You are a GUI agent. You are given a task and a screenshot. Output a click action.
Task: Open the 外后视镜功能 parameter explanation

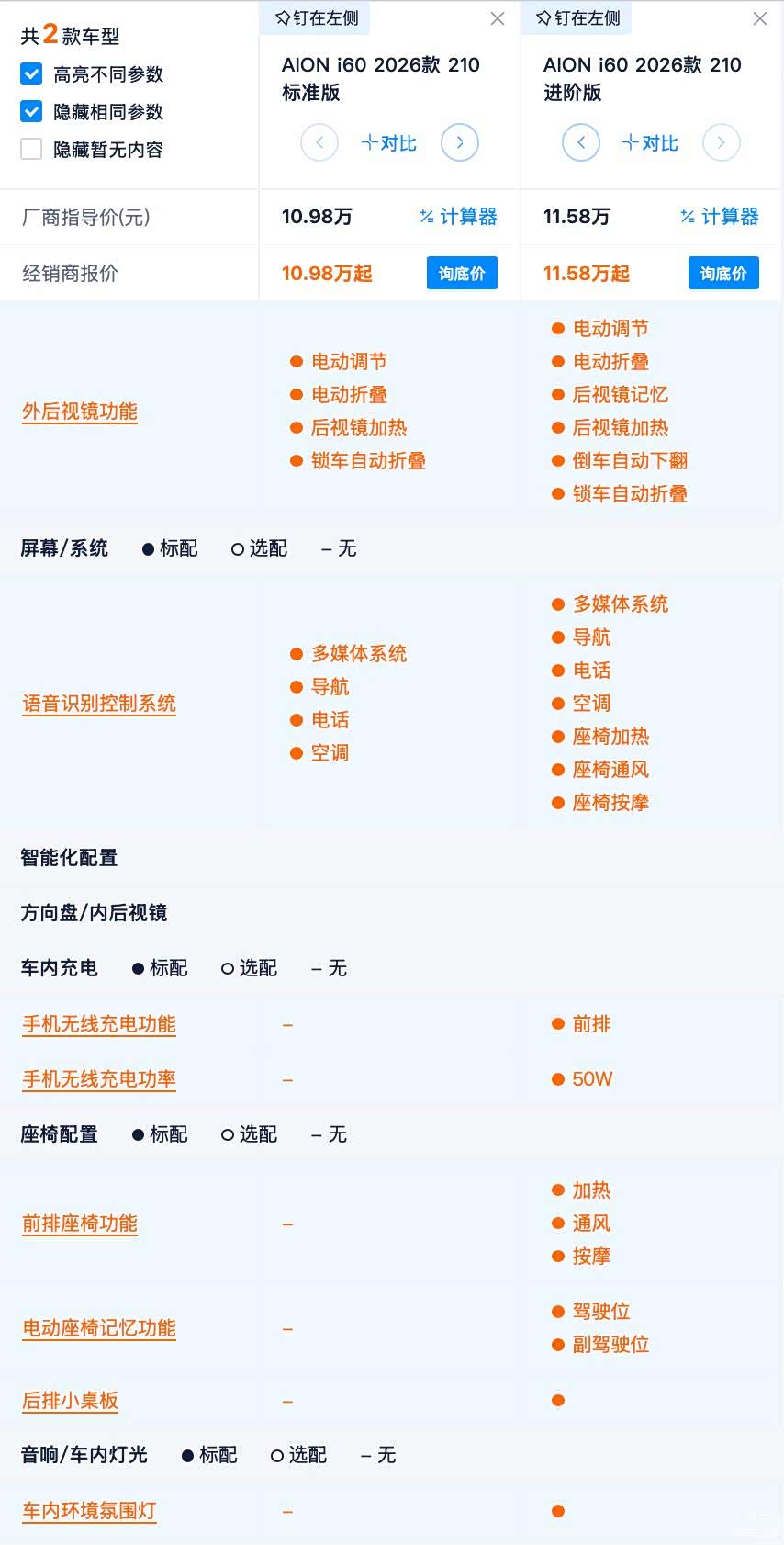click(80, 412)
